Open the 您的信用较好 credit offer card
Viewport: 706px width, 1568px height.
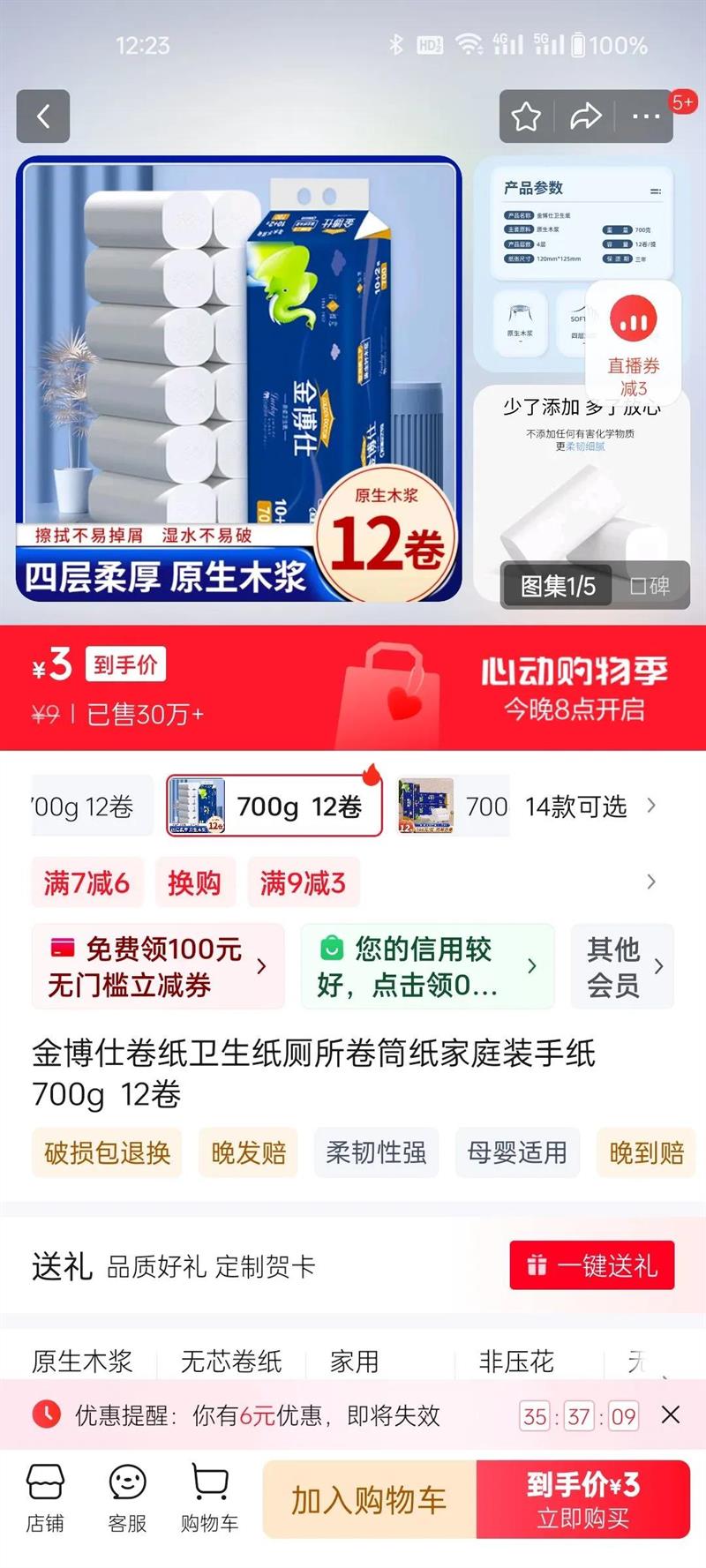427,966
